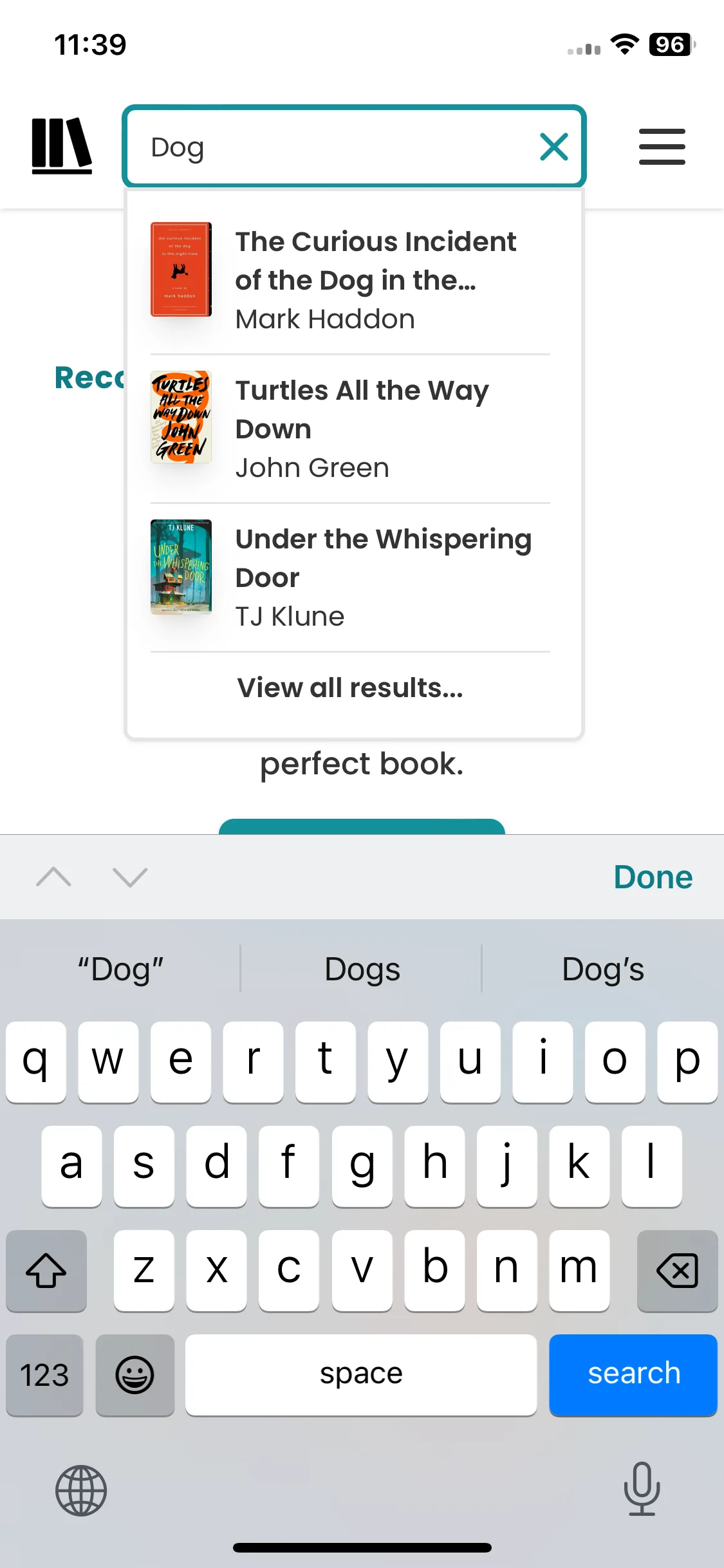The width and height of the screenshot is (724, 1568).
Task: Hit the blue search key
Action: pyautogui.click(x=633, y=1374)
